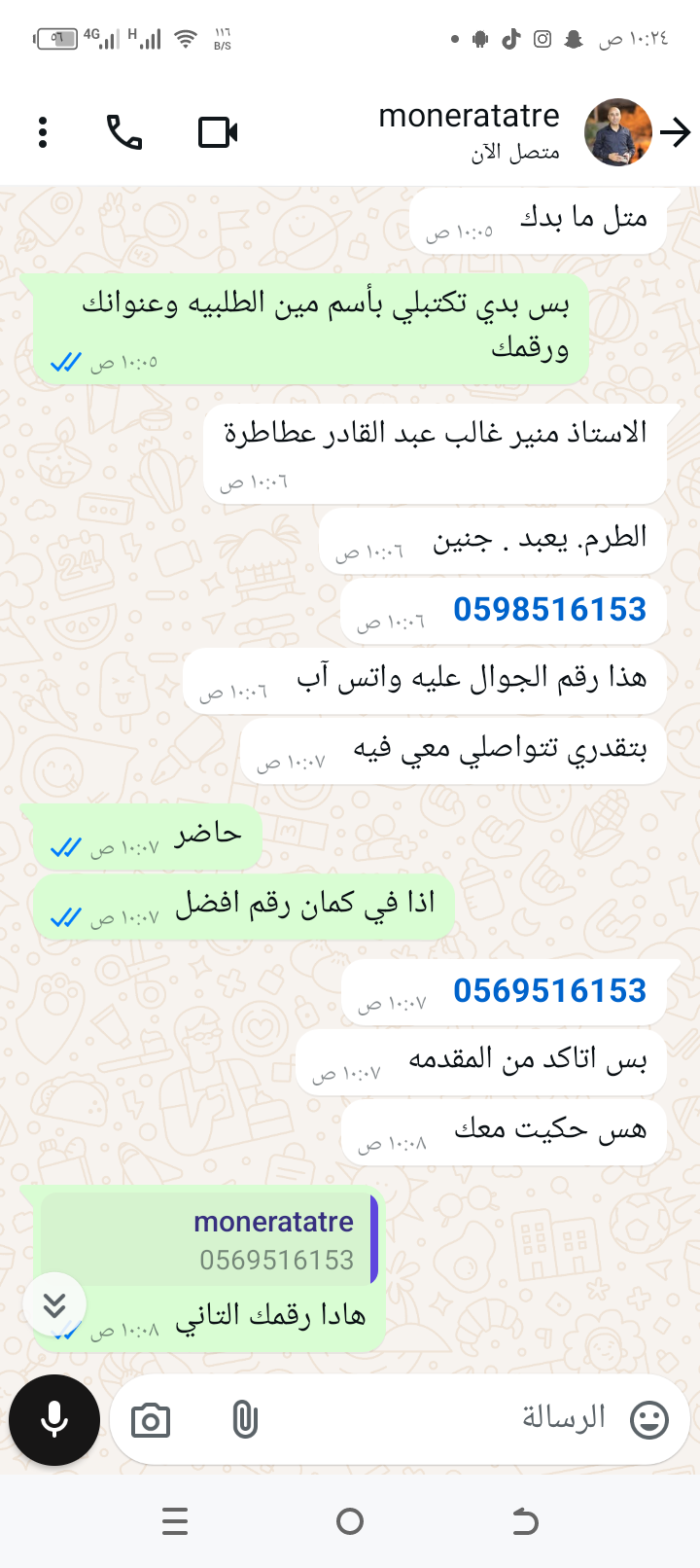Screen dimensions: 700x1568
Task: Open the system recent apps view
Action: coord(175,1521)
